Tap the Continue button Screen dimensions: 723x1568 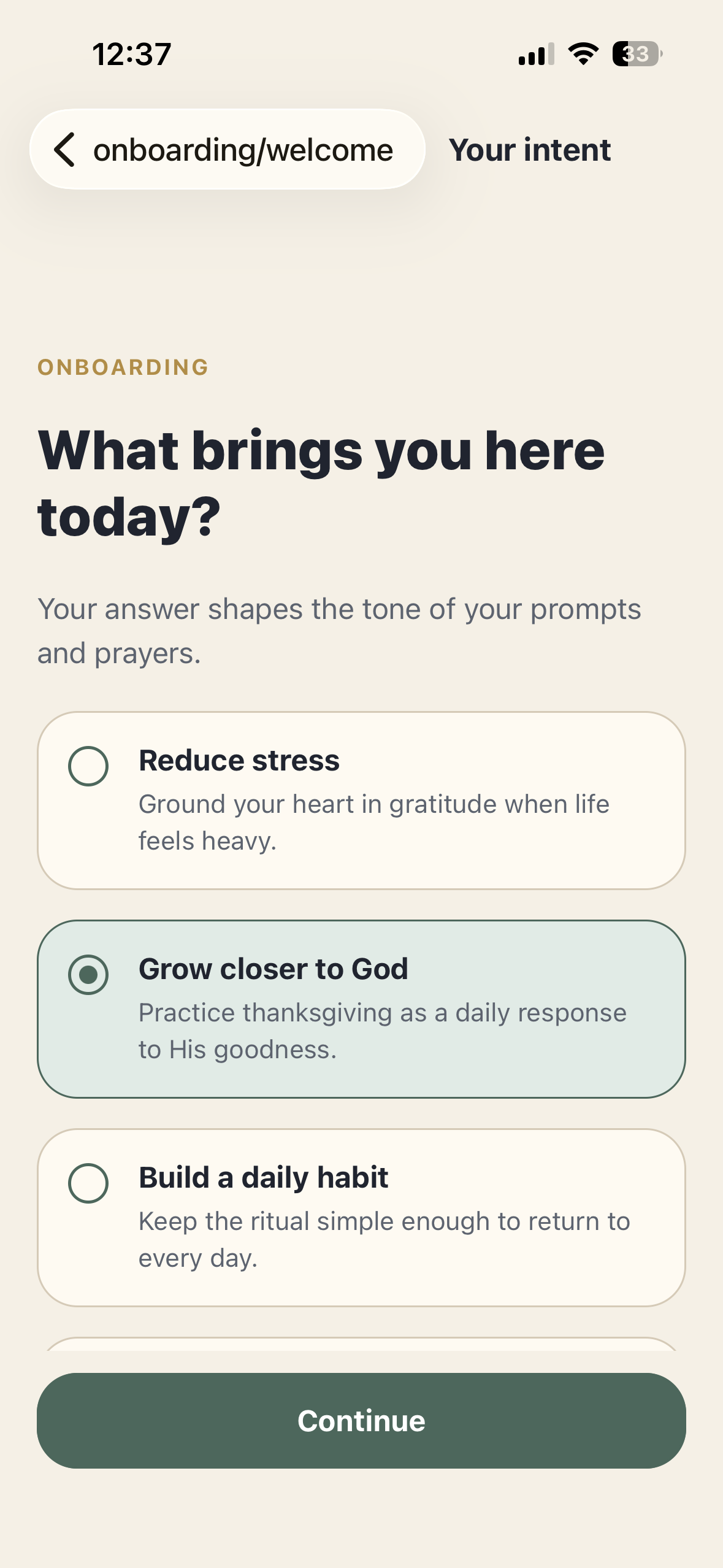[x=361, y=1421]
